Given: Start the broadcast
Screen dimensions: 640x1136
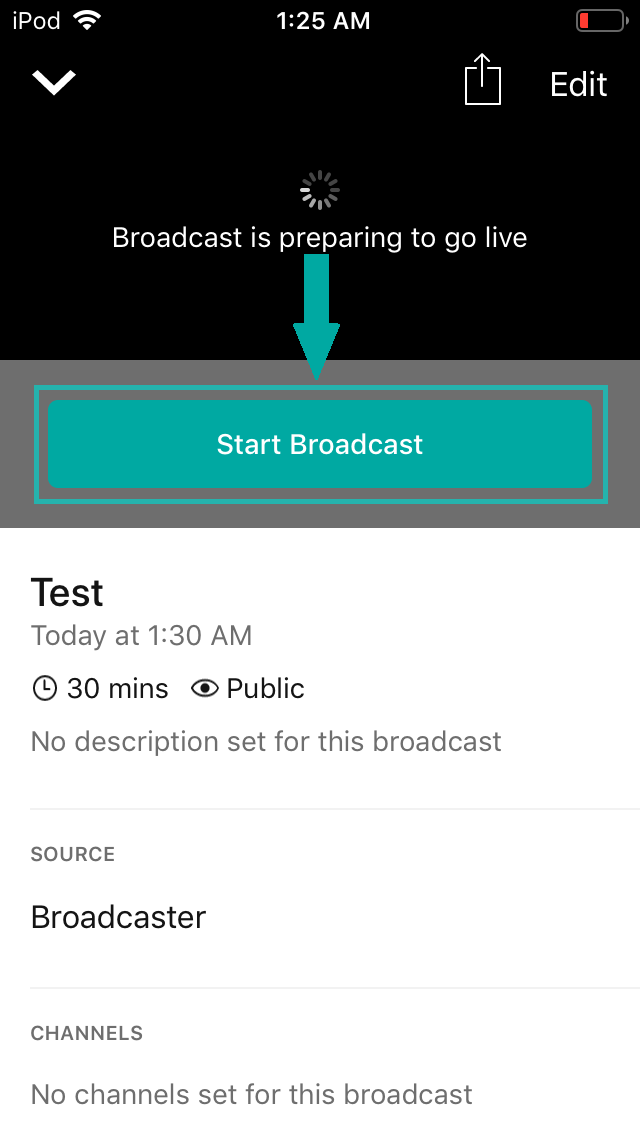Looking at the screenshot, I should (x=320, y=444).
